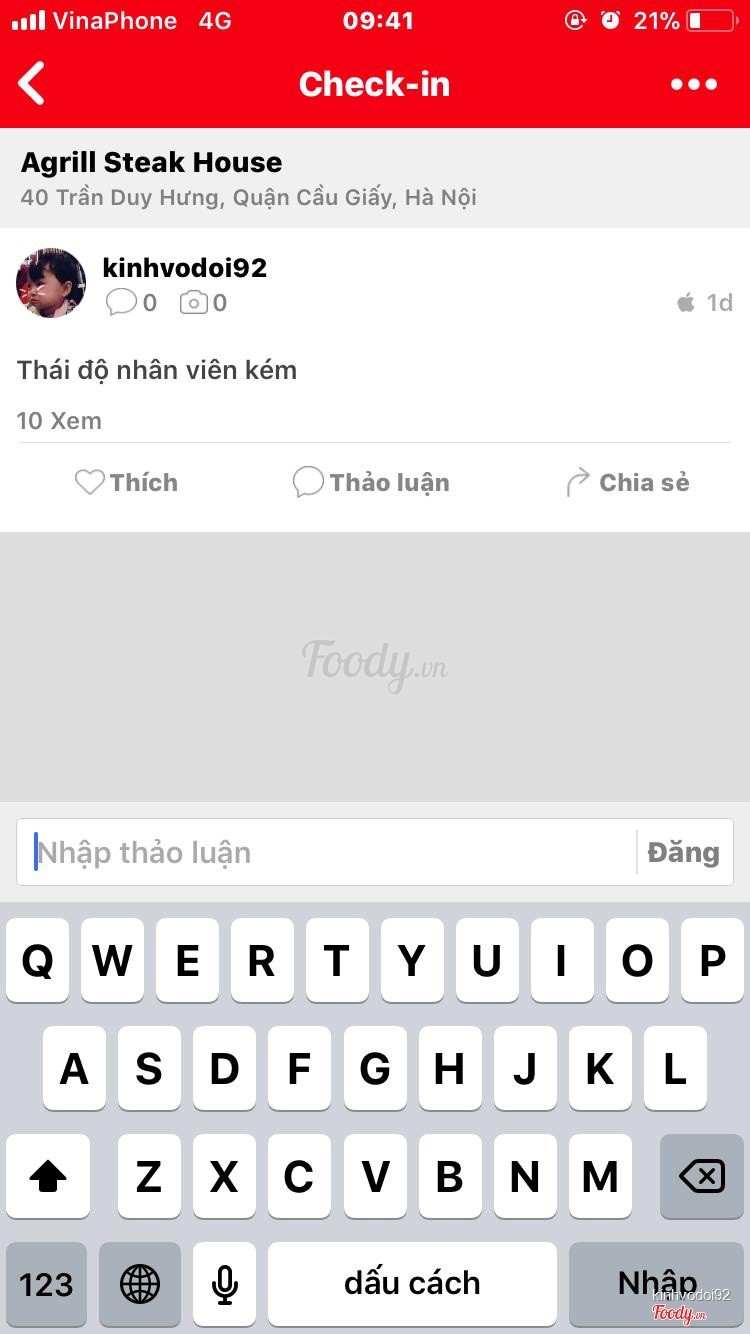Tap the shift key on the keyboard
The image size is (750, 1334).
coord(47,1177)
